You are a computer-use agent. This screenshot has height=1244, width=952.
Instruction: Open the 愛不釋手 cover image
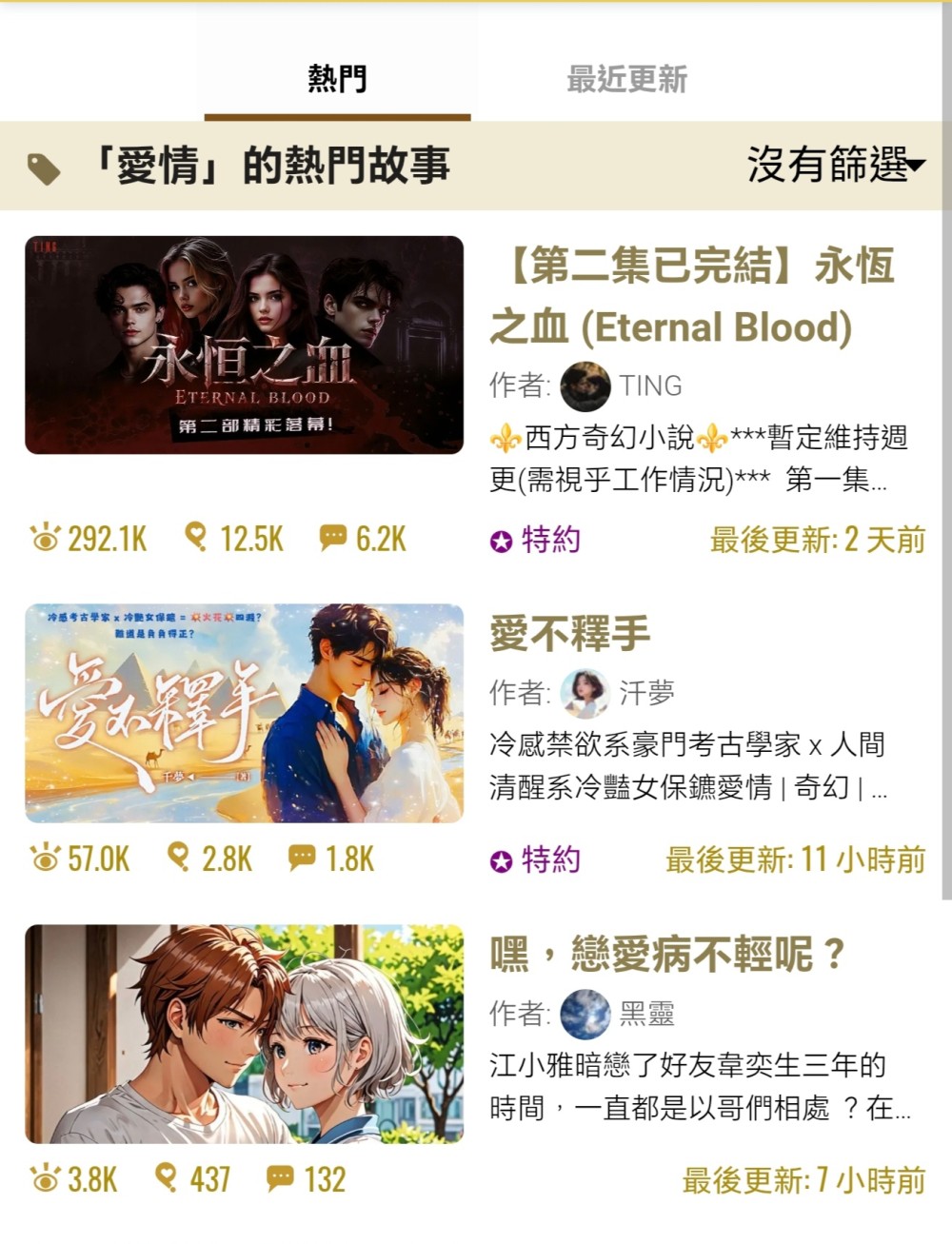click(244, 713)
